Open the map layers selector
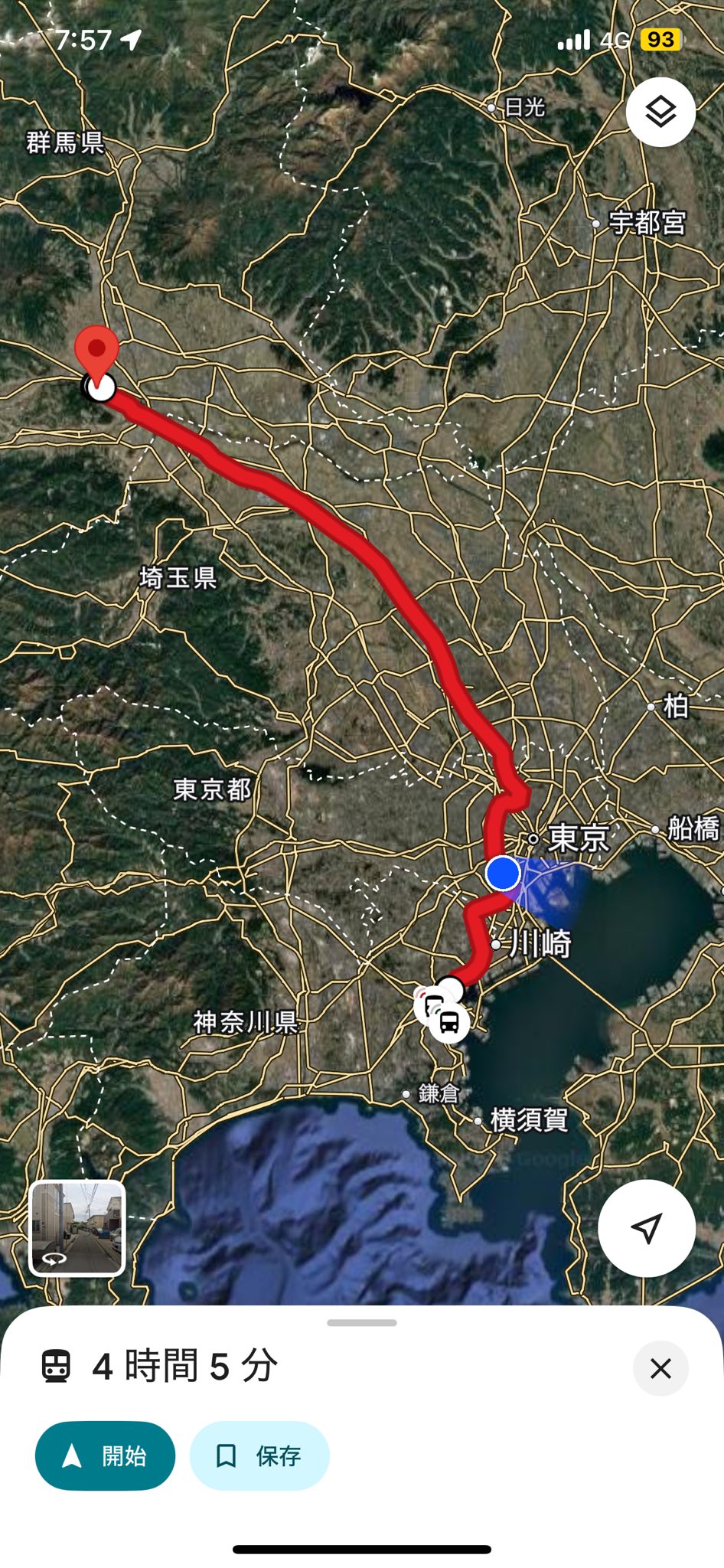Image resolution: width=724 pixels, height=1568 pixels. (x=660, y=113)
